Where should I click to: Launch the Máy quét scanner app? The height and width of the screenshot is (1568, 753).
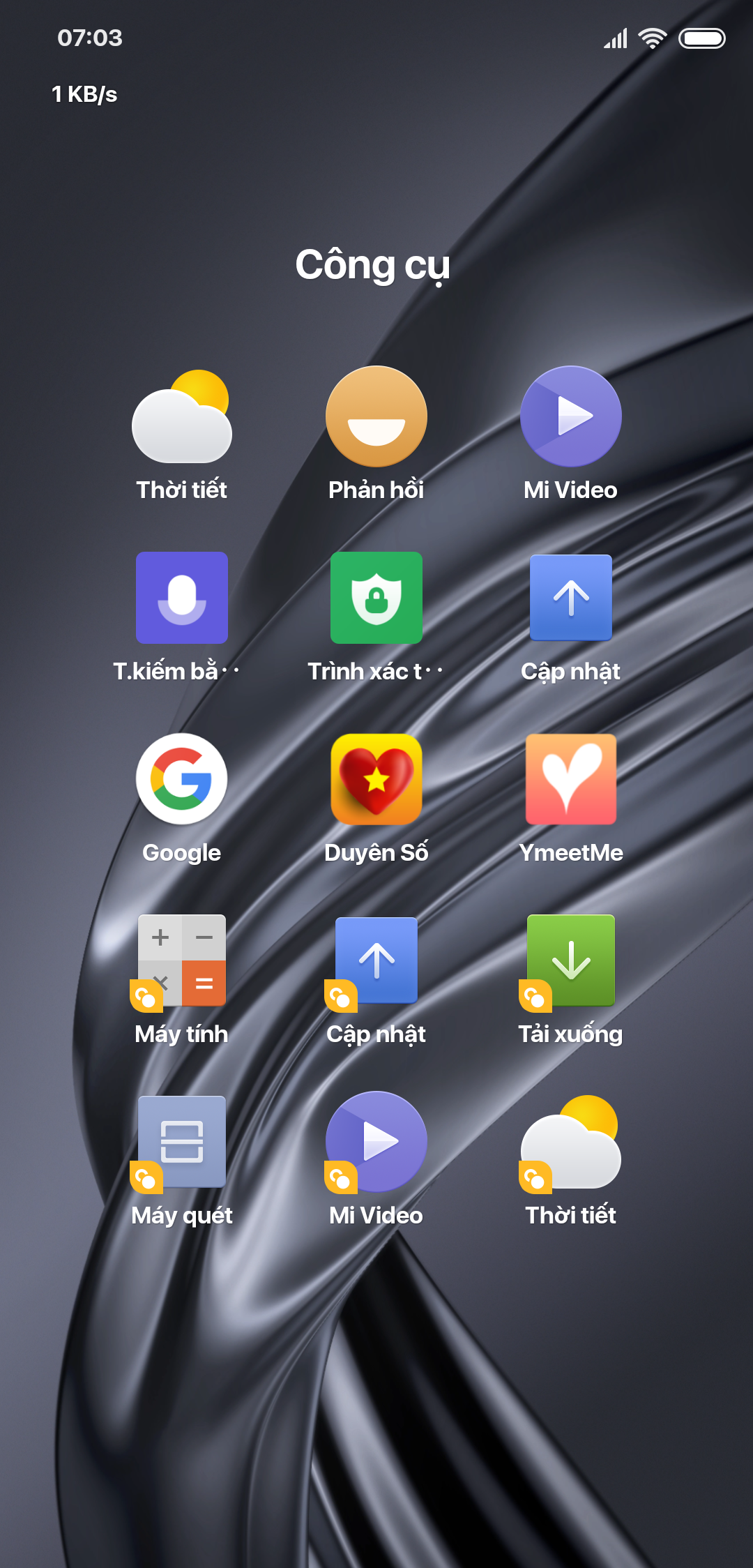click(182, 1142)
